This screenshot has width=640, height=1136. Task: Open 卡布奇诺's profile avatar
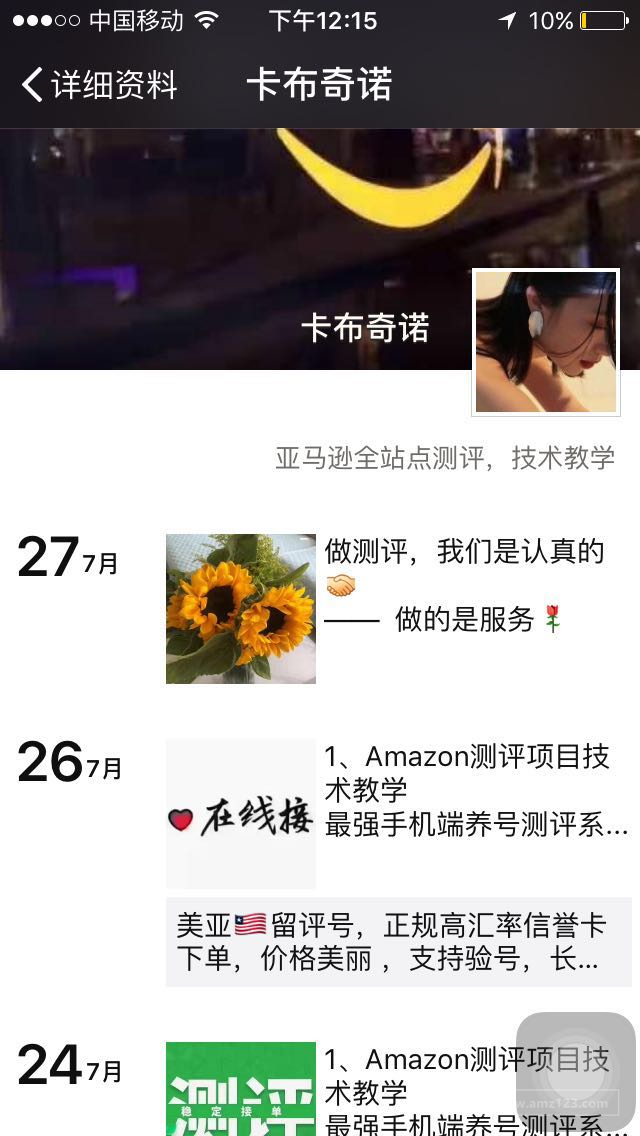point(545,342)
